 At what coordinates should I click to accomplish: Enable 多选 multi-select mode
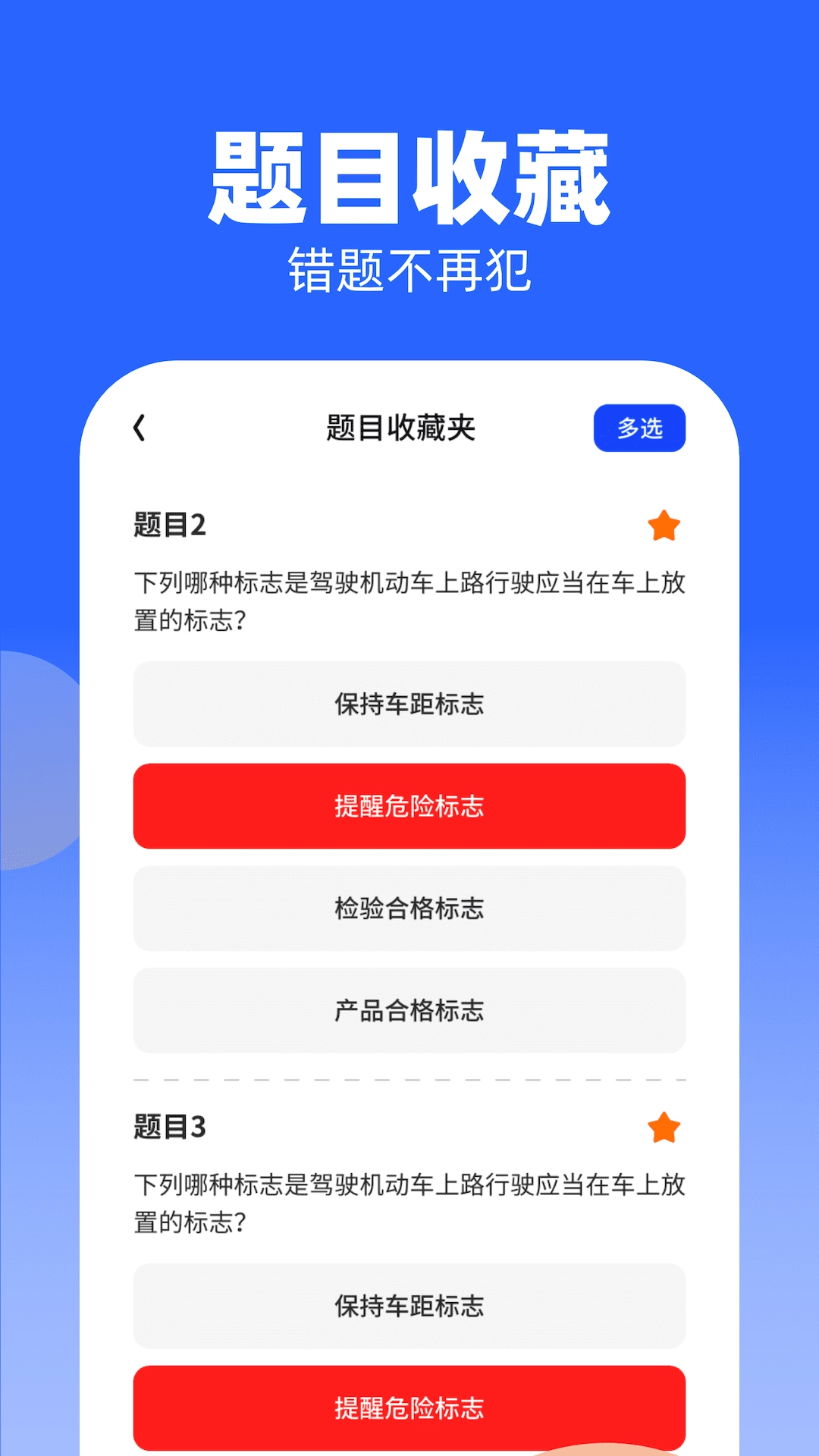(639, 428)
